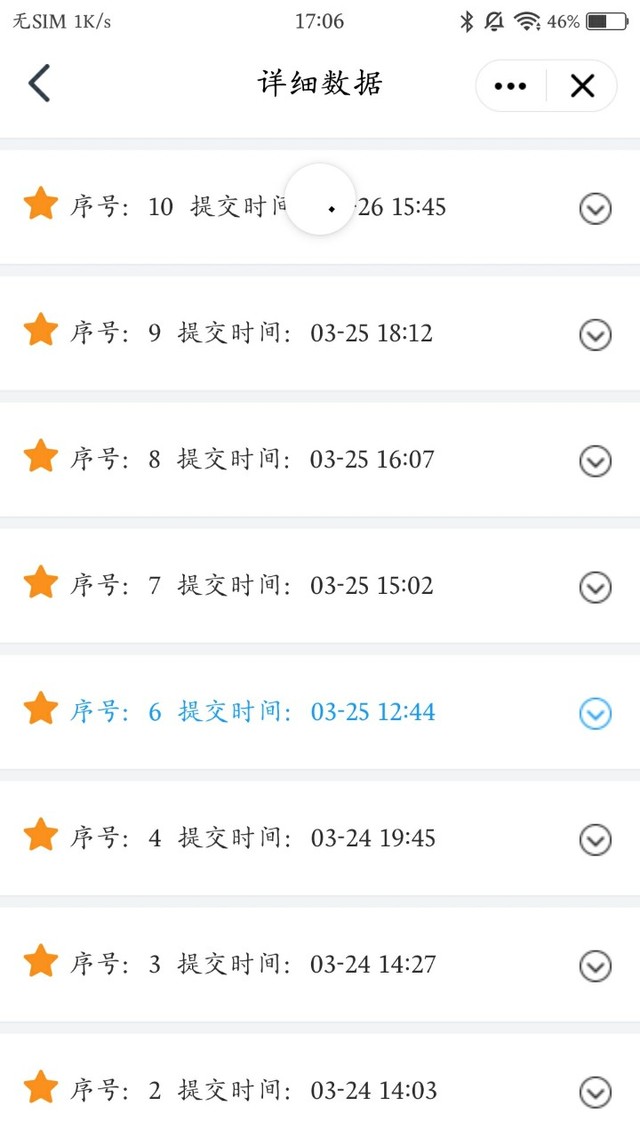Image resolution: width=640 pixels, height=1138 pixels.
Task: Tap the star on entry 序号 9
Action: tap(41, 329)
